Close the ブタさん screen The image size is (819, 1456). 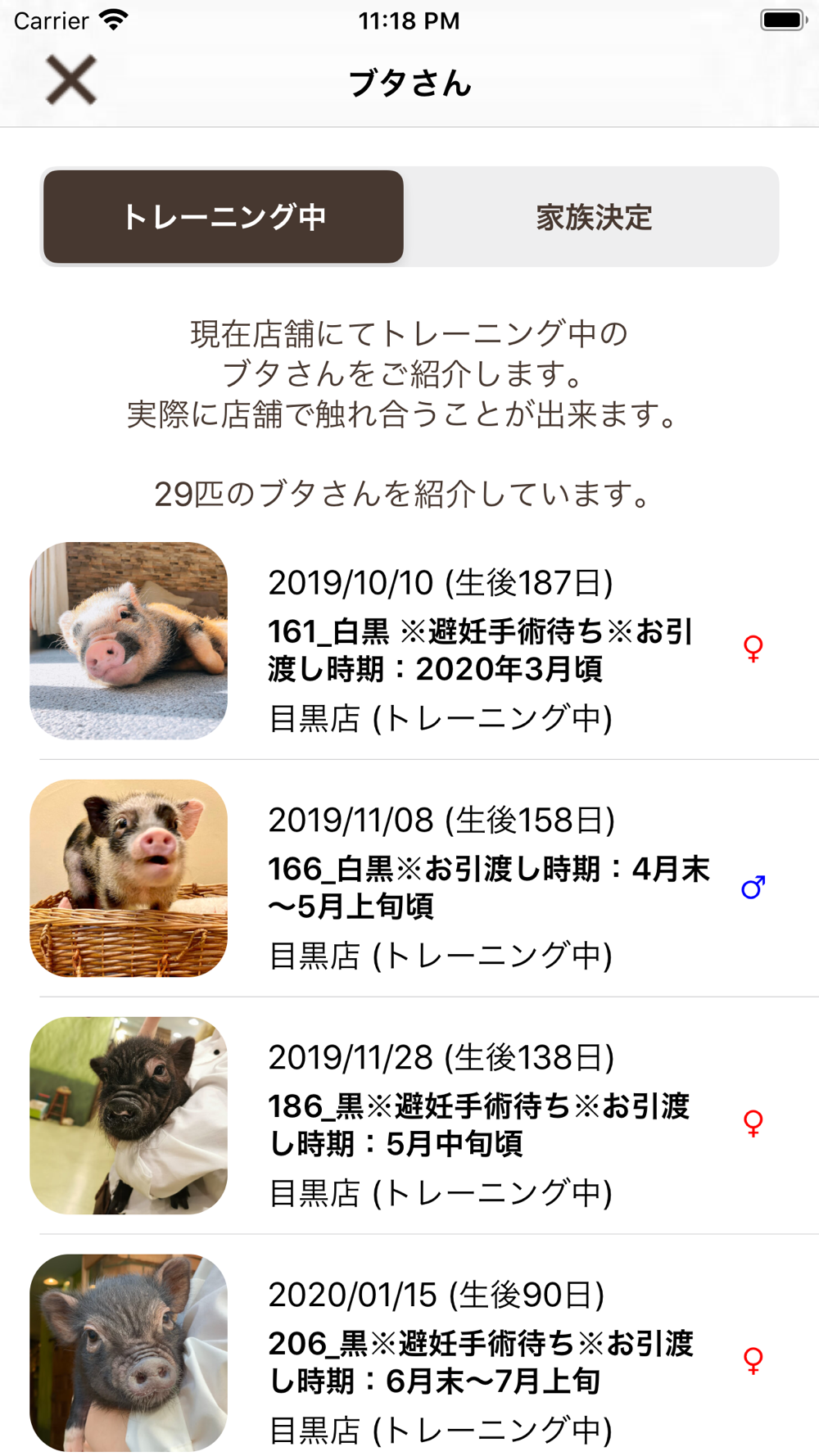[71, 80]
